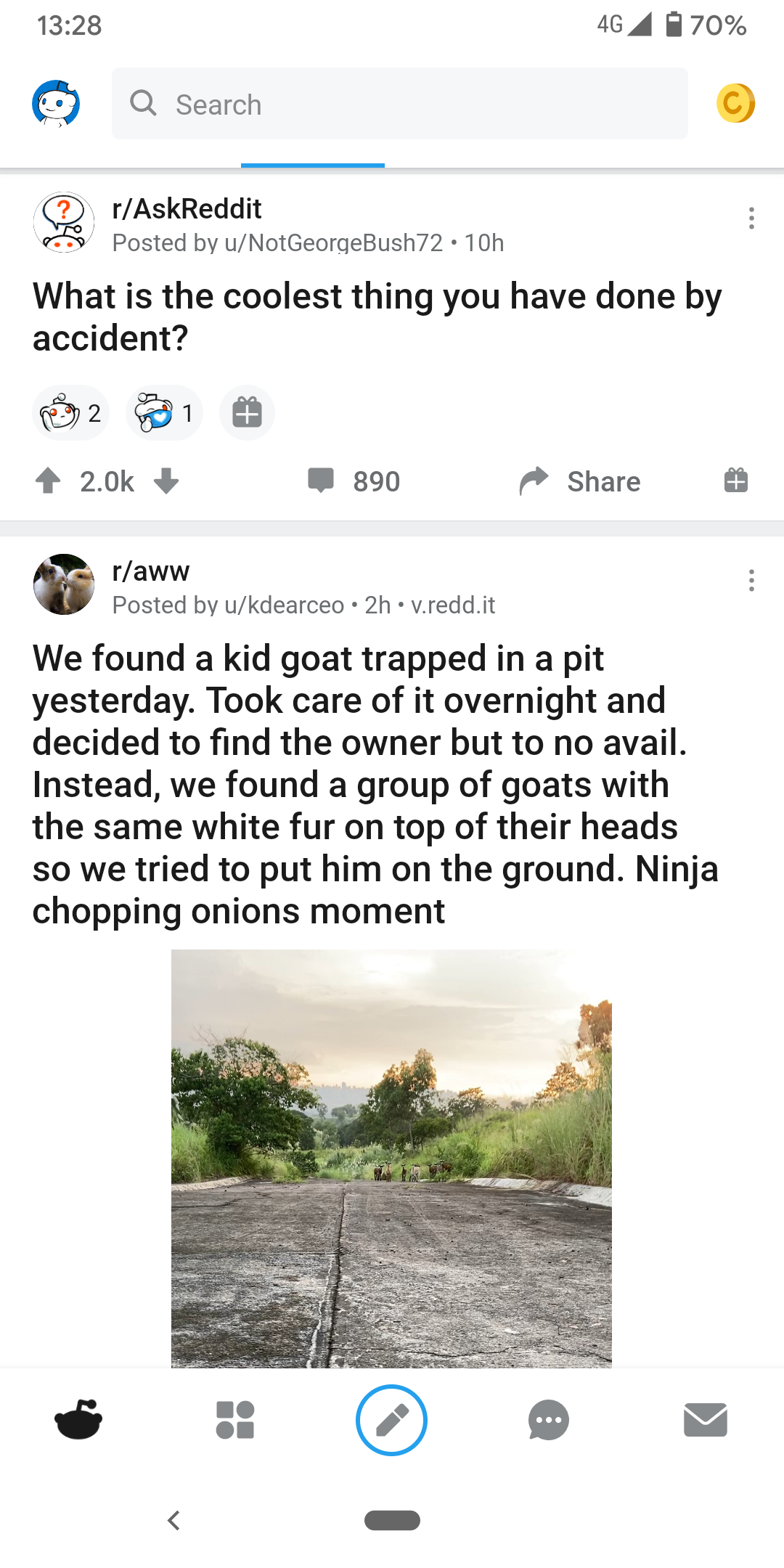The height and width of the screenshot is (1568, 784).
Task: Tap the silver award showing count 2
Action: click(70, 412)
